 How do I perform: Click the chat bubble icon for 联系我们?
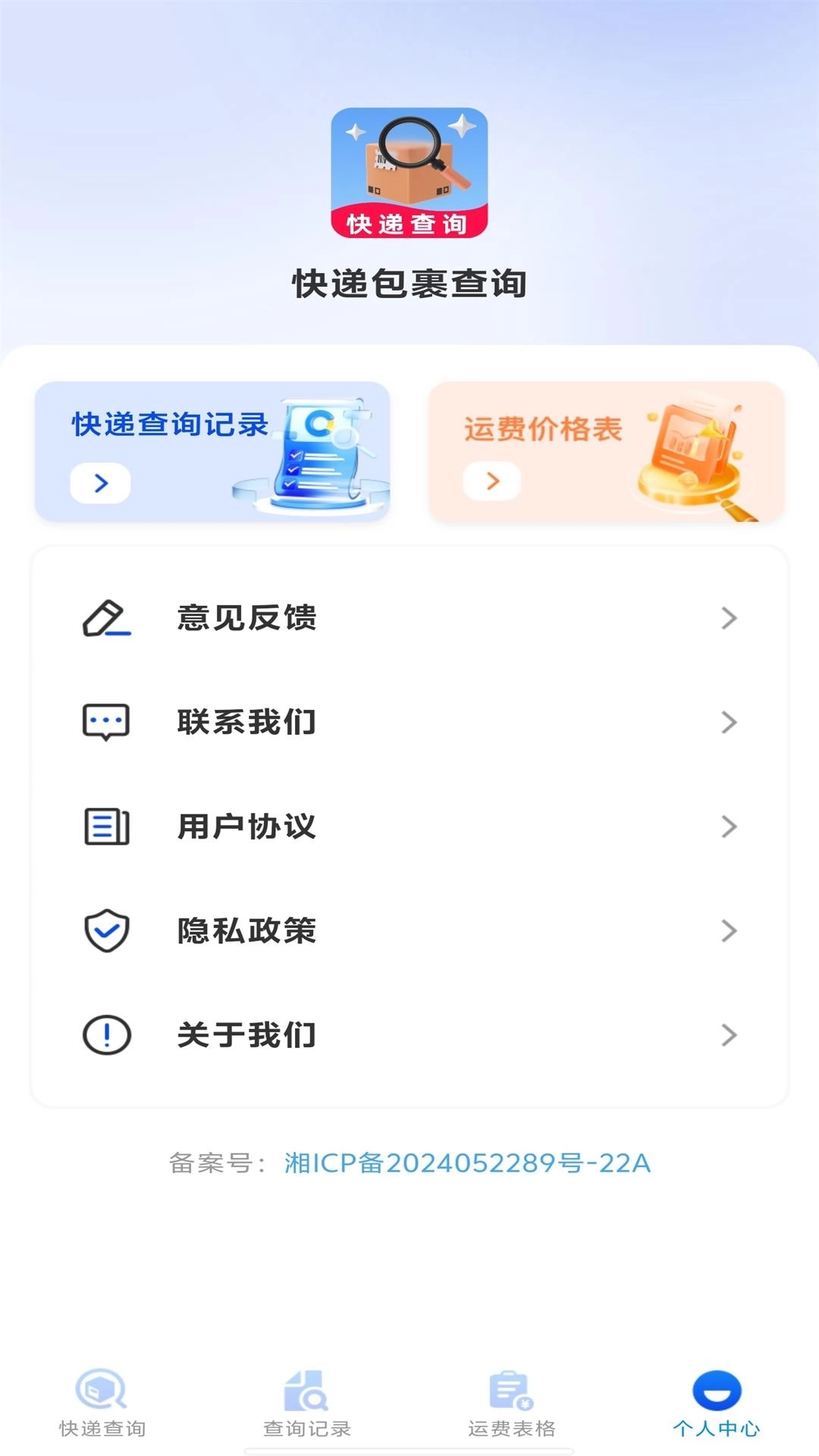pos(105,722)
